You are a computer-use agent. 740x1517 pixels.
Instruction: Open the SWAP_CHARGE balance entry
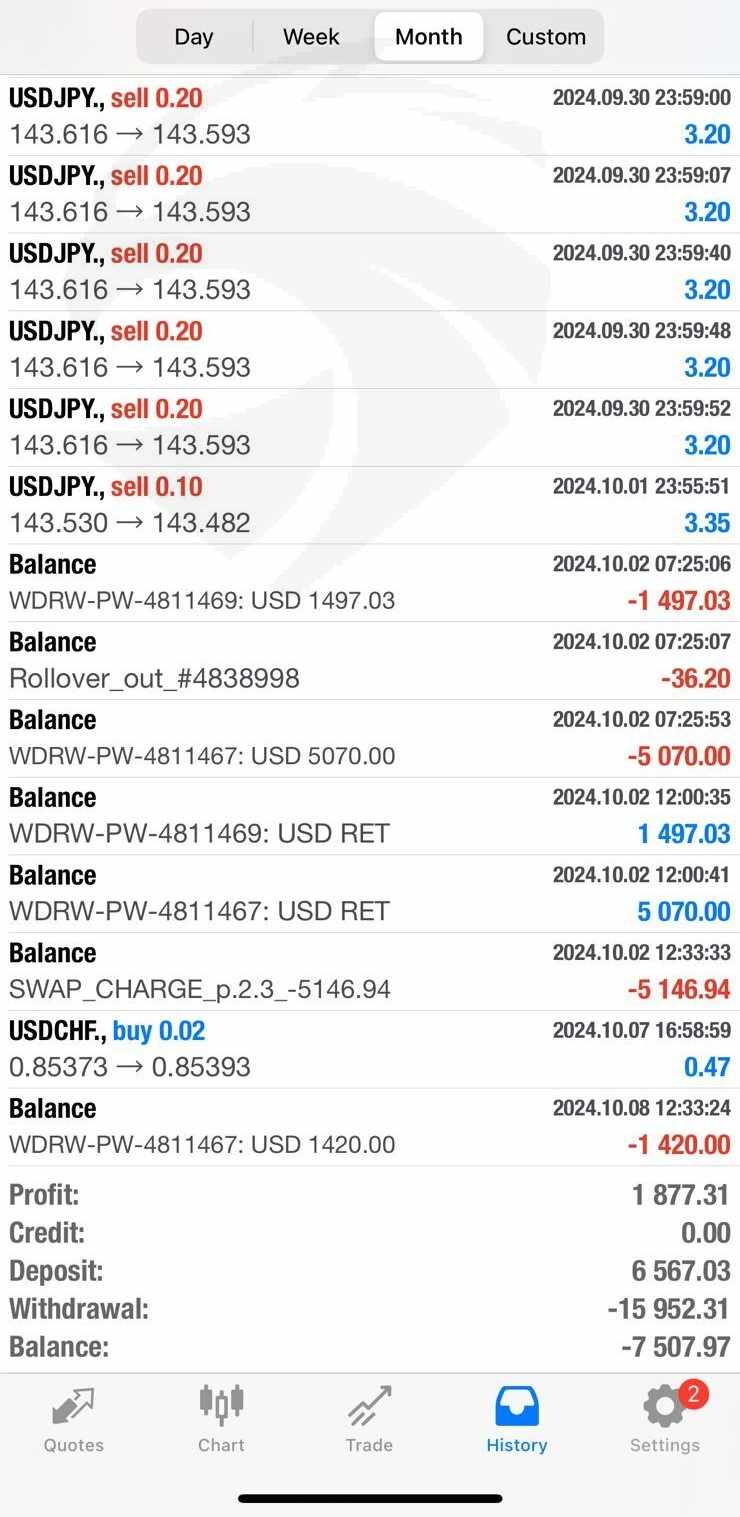tap(370, 971)
